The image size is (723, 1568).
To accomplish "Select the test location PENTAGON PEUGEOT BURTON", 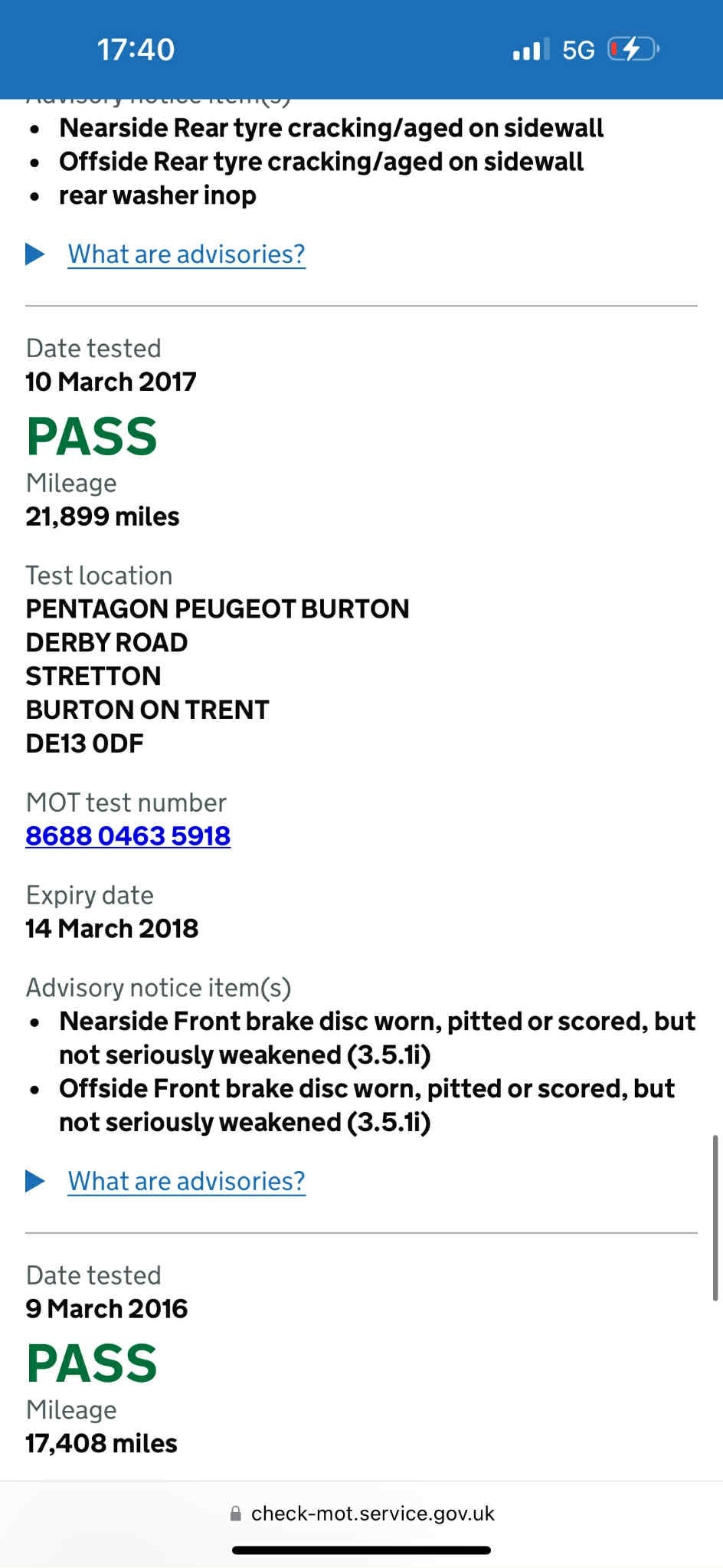I will 218,609.
